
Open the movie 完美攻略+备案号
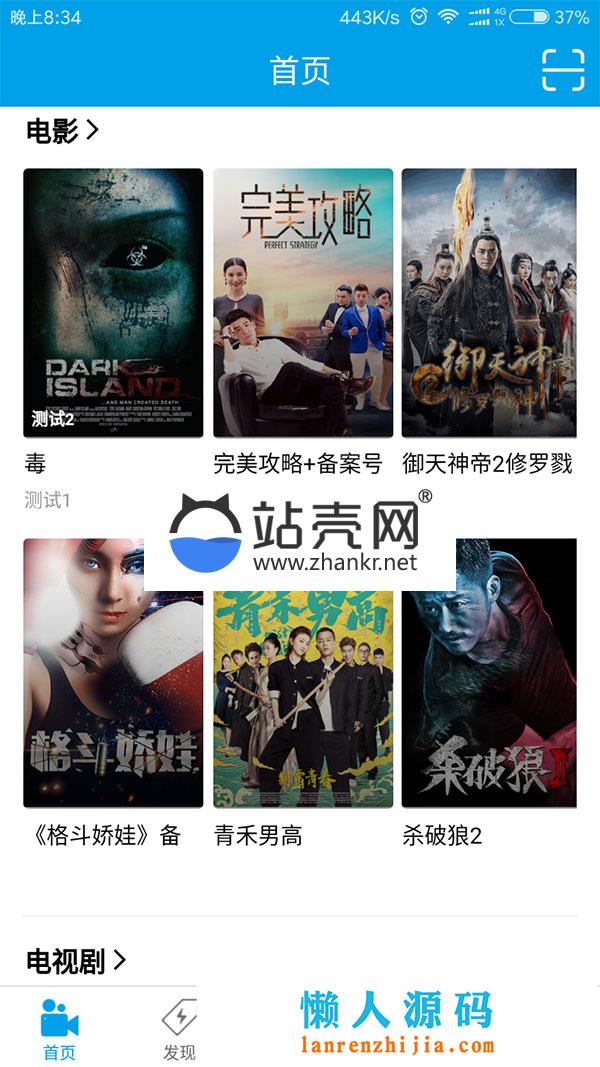click(x=303, y=303)
